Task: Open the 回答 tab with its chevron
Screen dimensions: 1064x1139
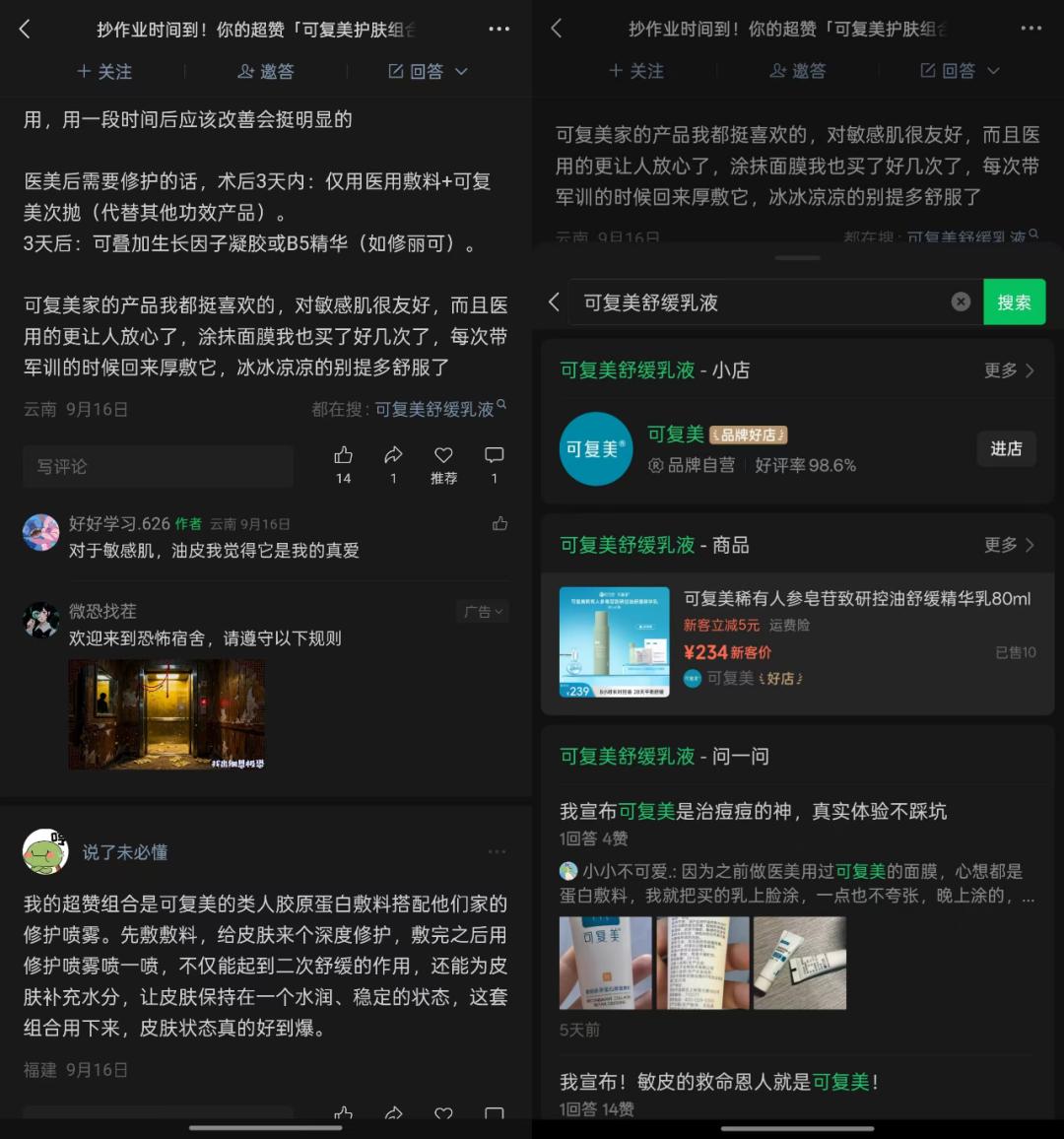Action: (426, 71)
